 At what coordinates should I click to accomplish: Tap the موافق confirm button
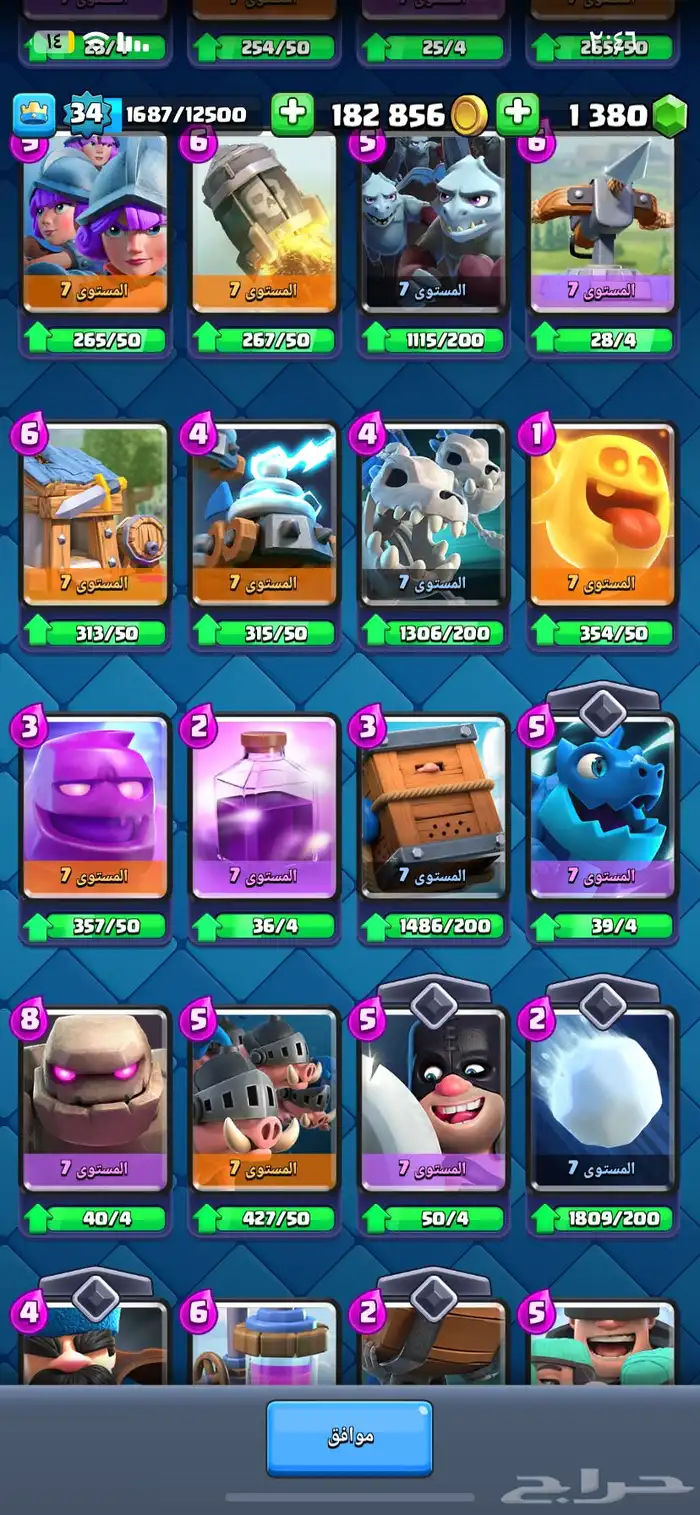(x=349, y=1437)
